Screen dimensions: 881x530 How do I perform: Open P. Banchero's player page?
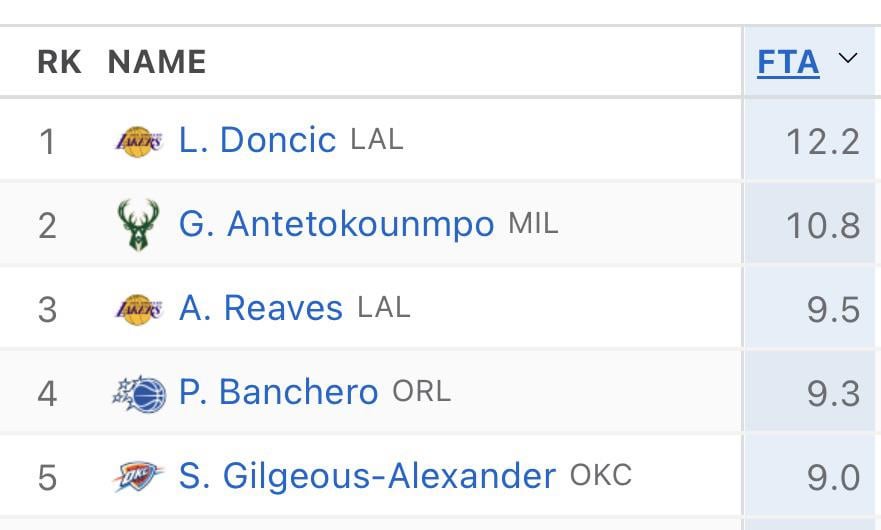click(278, 392)
